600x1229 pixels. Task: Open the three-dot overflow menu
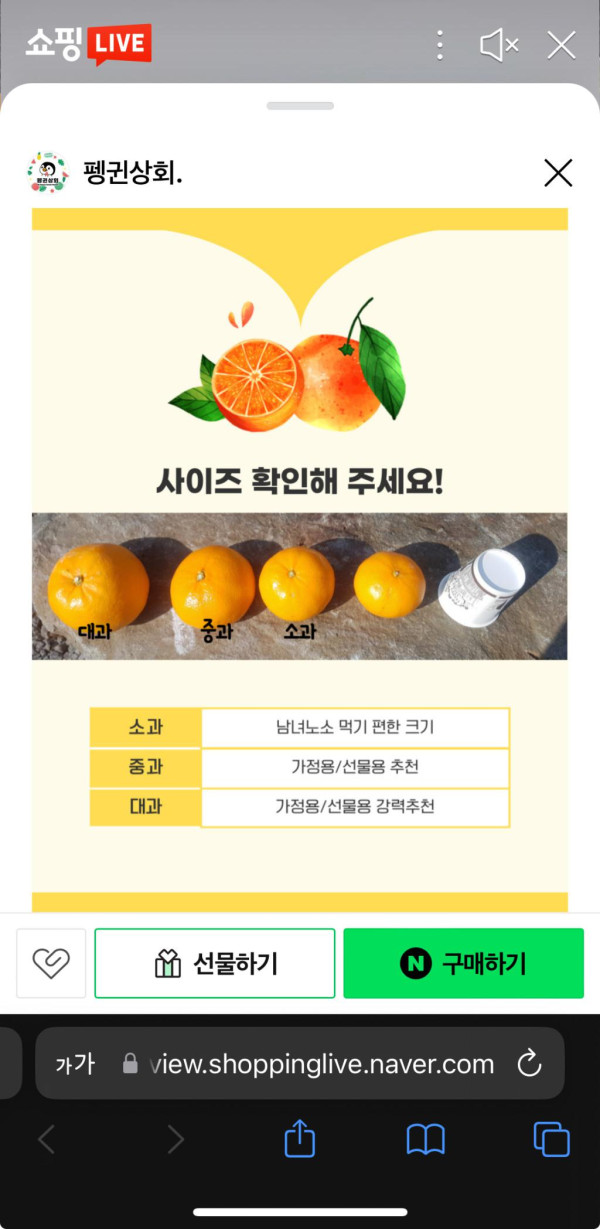pyautogui.click(x=439, y=45)
